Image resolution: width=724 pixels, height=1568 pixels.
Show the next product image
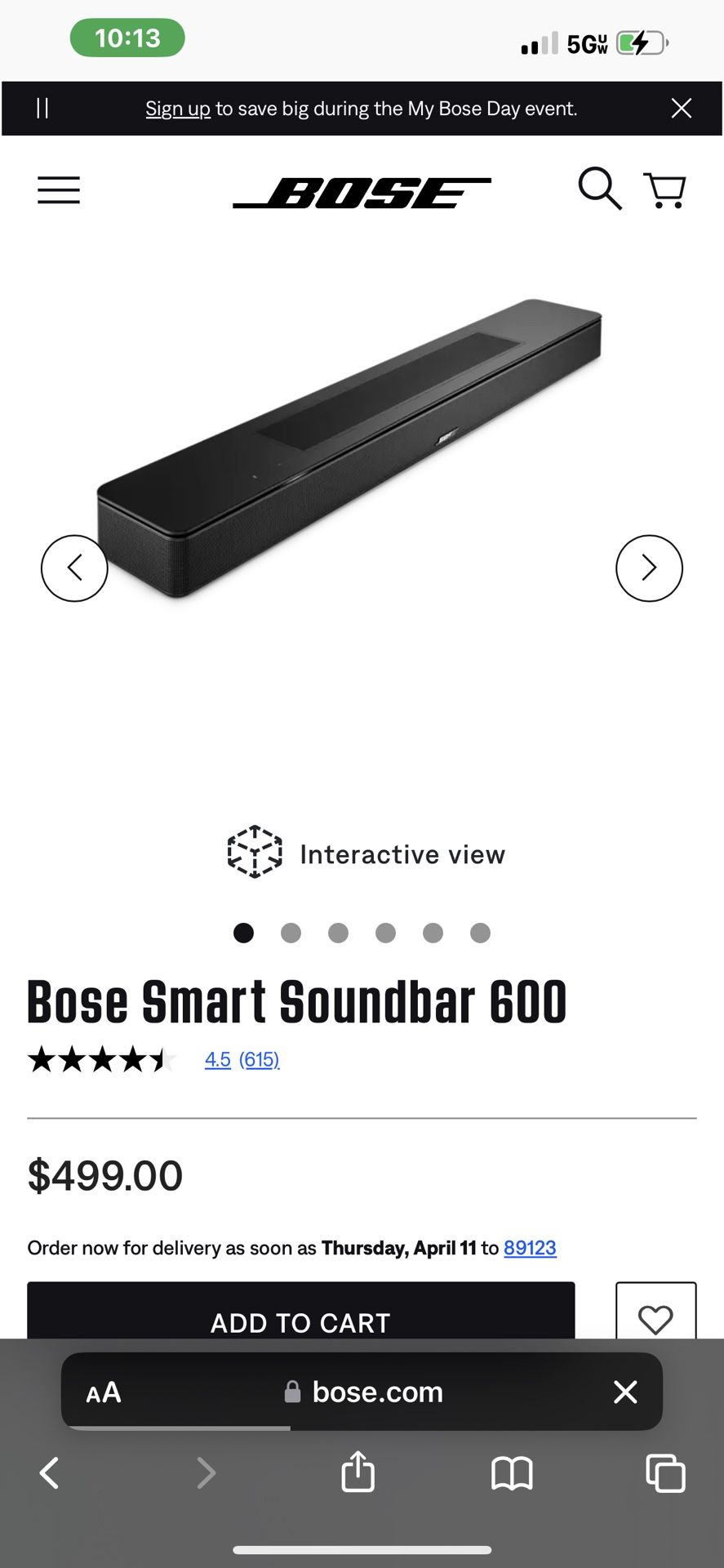649,568
